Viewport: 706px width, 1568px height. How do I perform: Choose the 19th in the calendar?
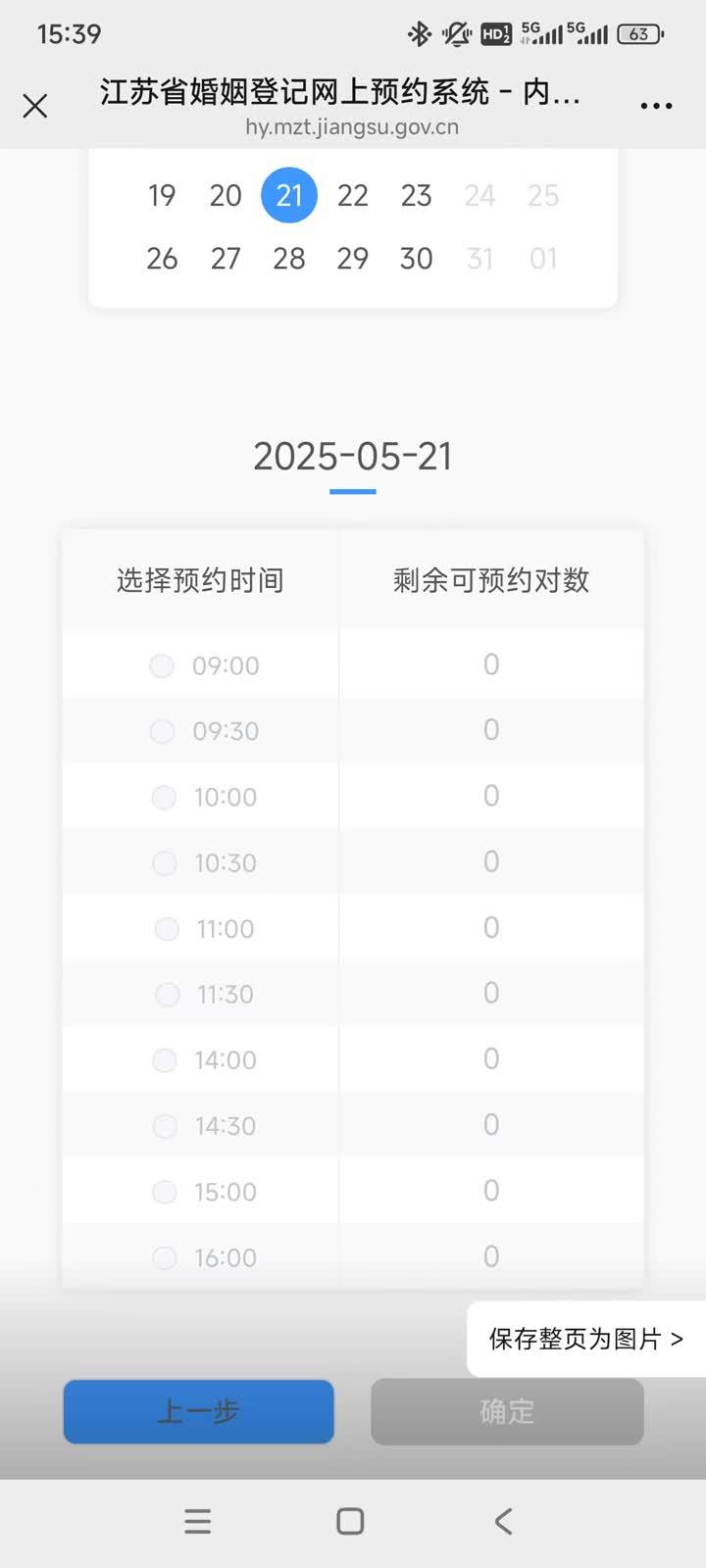(x=162, y=195)
